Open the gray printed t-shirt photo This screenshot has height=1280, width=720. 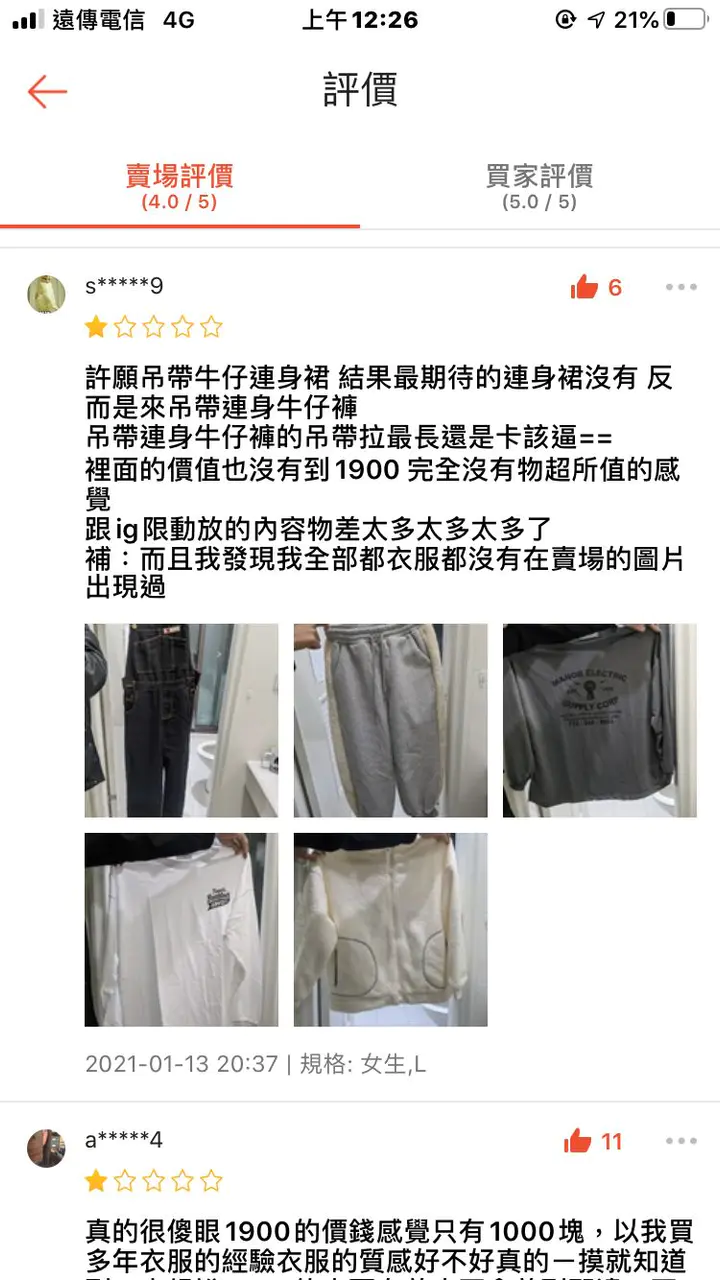[x=599, y=720]
